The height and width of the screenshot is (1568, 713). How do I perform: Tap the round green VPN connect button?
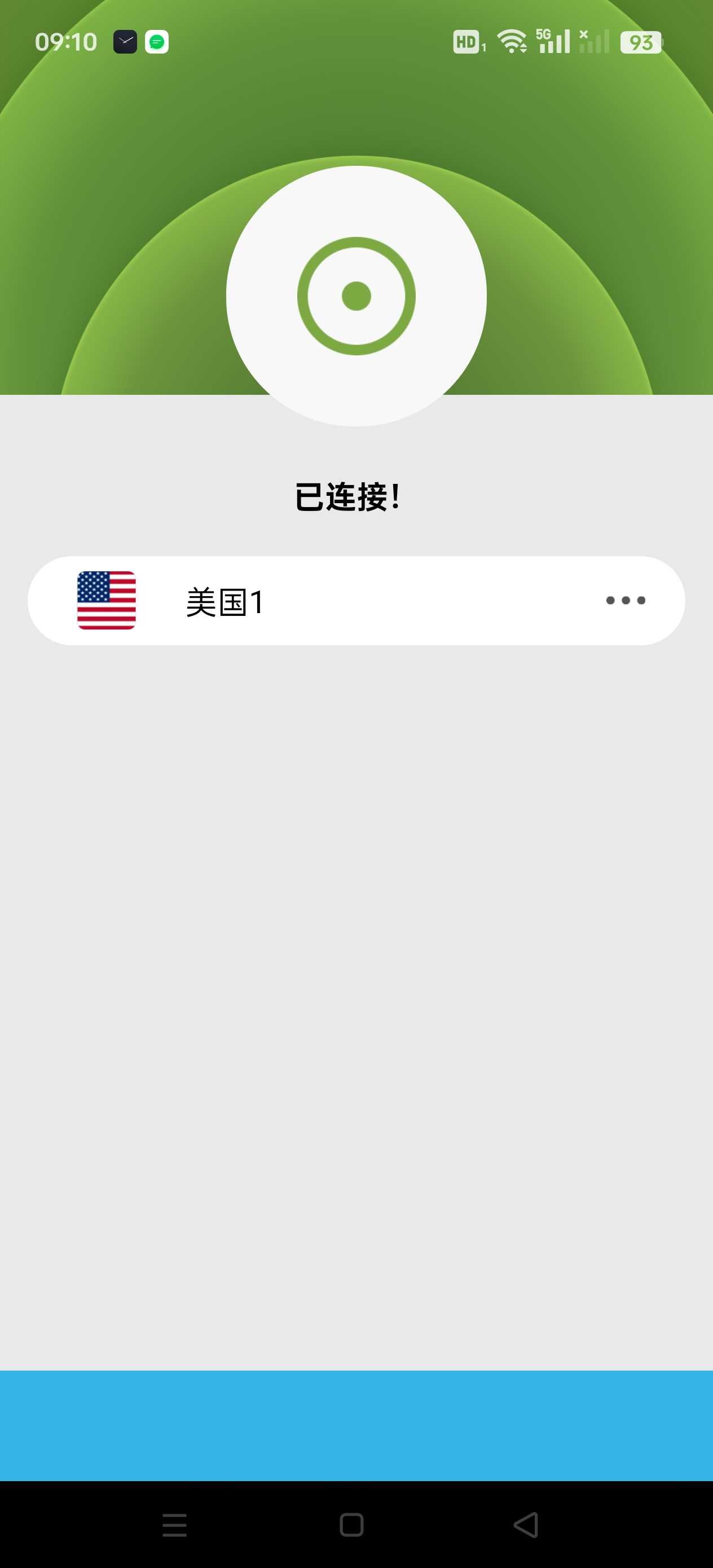pos(356,296)
